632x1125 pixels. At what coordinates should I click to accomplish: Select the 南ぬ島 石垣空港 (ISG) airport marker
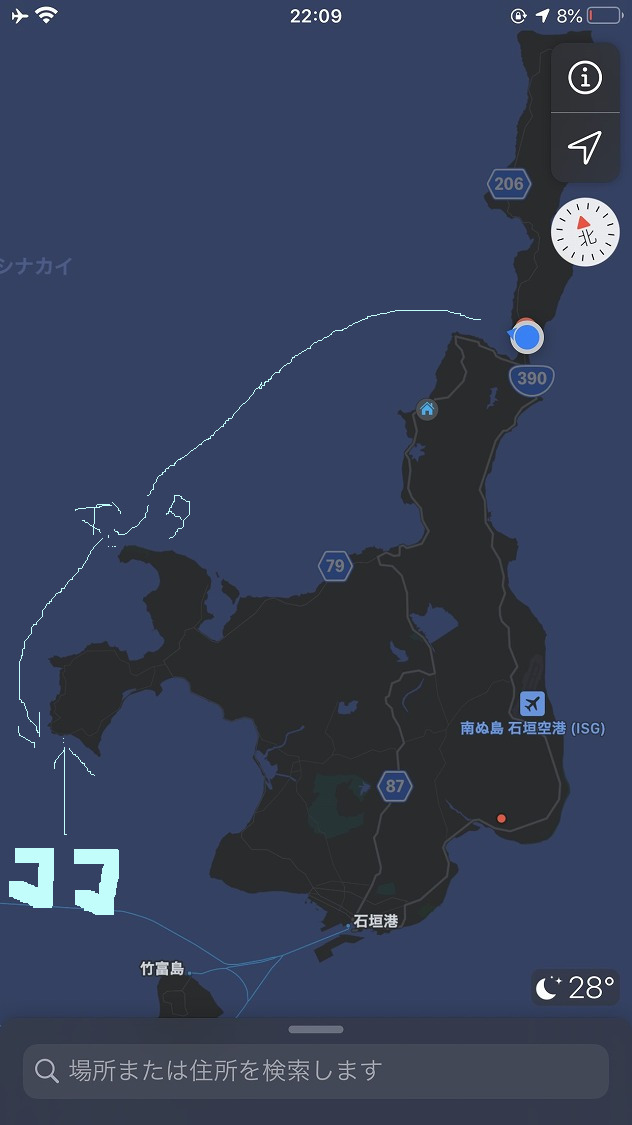tap(532, 703)
